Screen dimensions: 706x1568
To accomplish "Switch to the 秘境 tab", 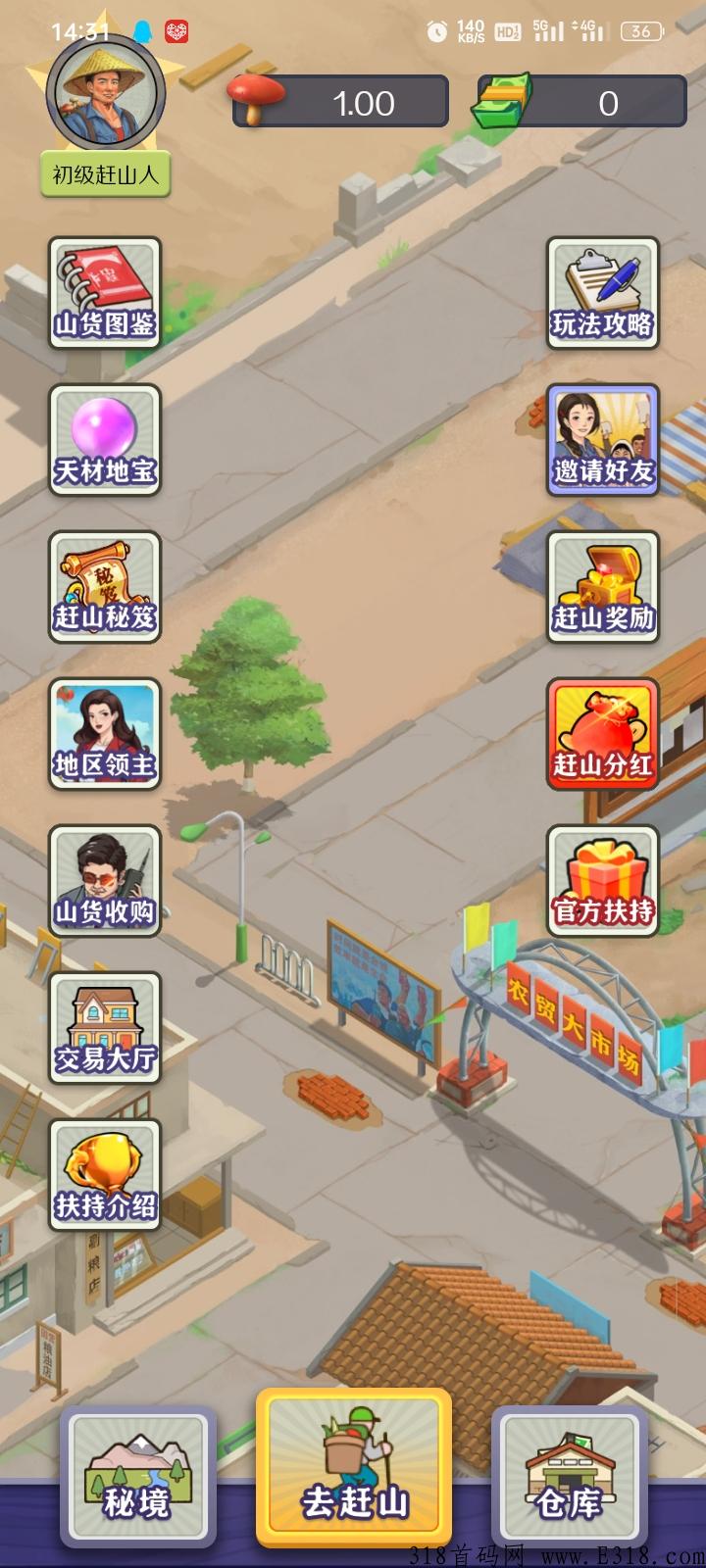I will 138,1477.
